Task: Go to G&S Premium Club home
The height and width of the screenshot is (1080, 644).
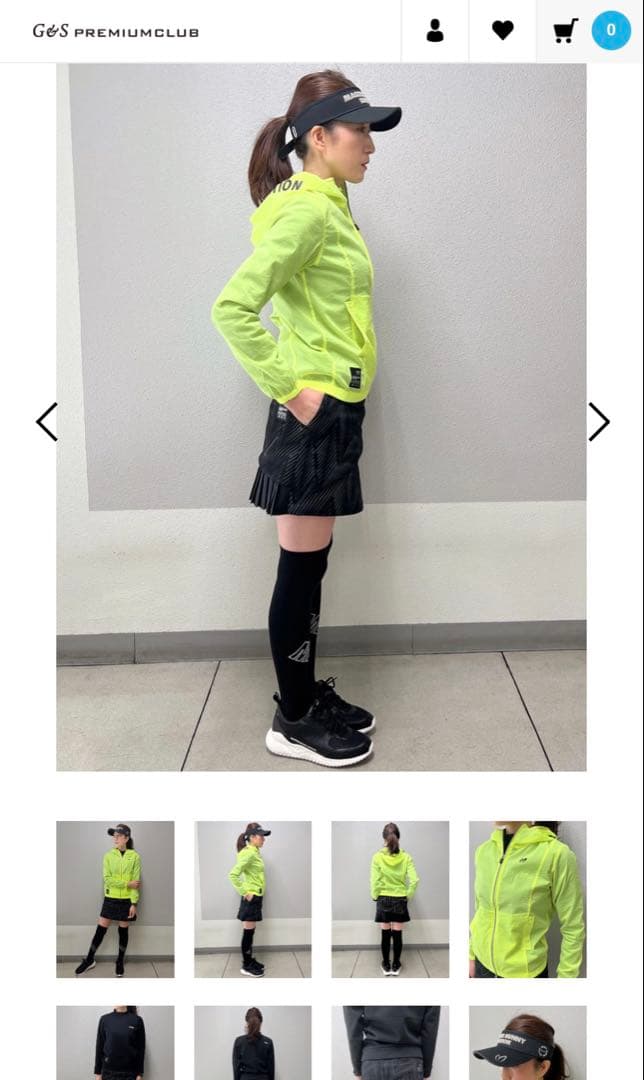Action: point(115,31)
